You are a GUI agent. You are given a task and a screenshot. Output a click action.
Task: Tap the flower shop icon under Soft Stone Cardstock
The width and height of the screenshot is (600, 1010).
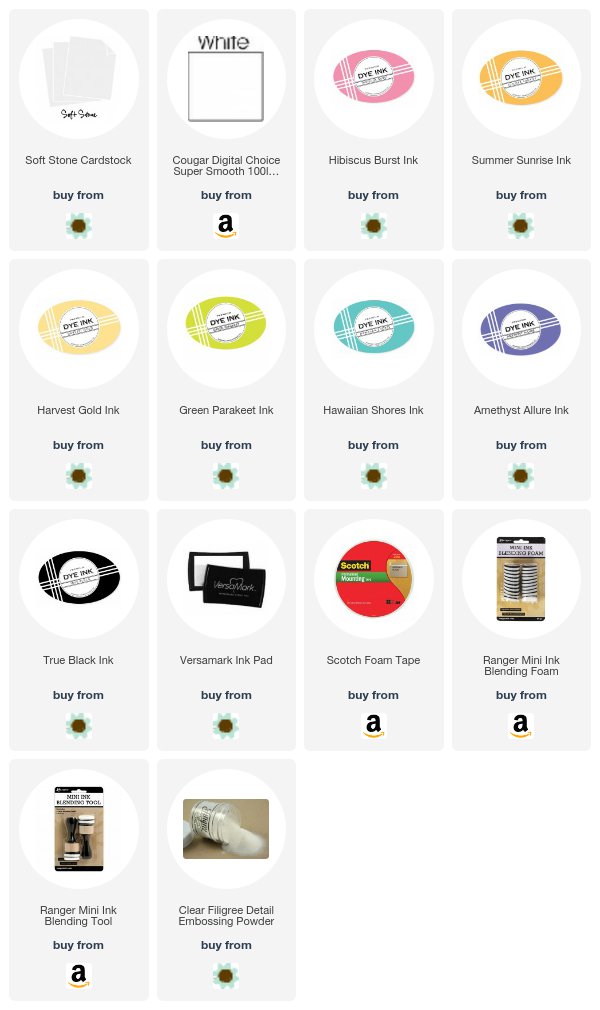click(x=79, y=226)
